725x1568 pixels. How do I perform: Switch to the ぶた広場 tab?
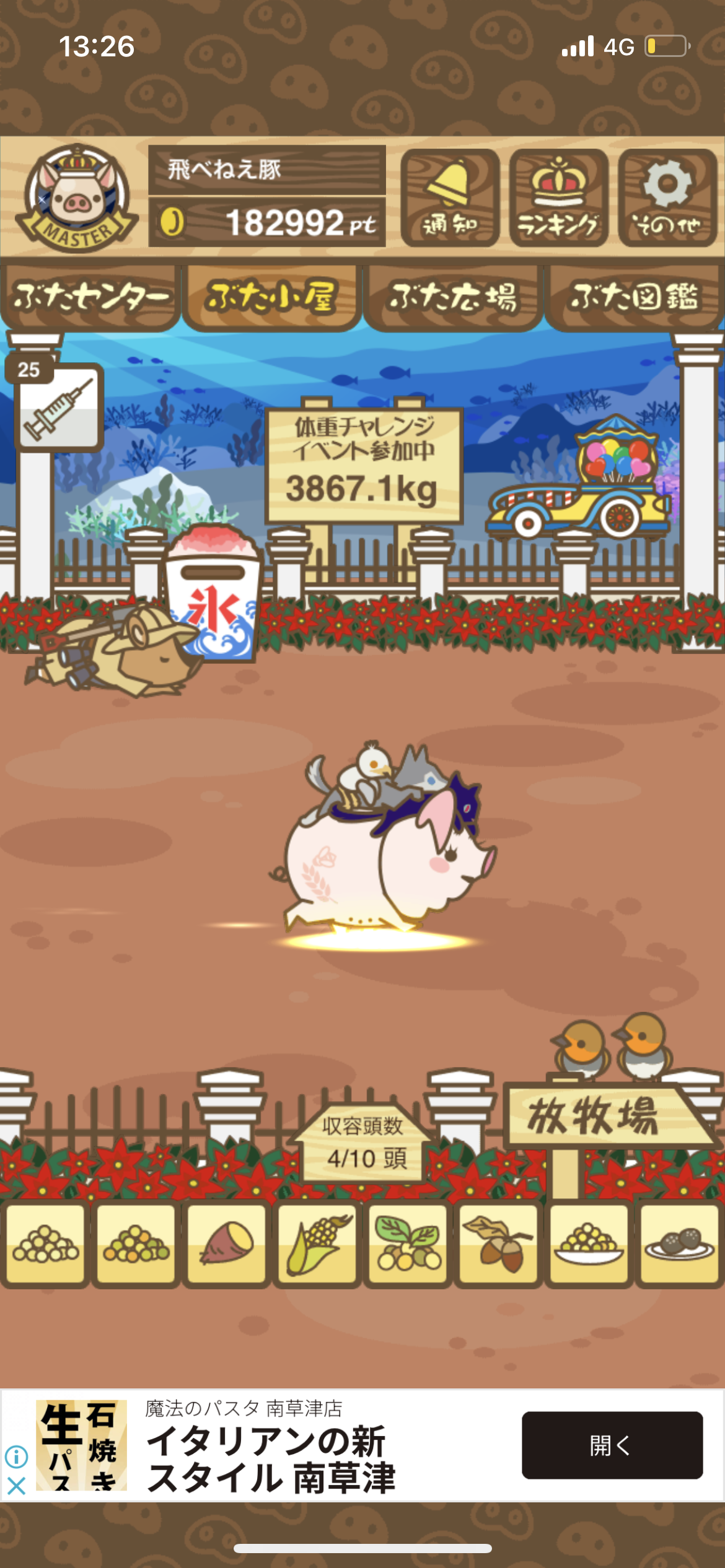(453, 297)
